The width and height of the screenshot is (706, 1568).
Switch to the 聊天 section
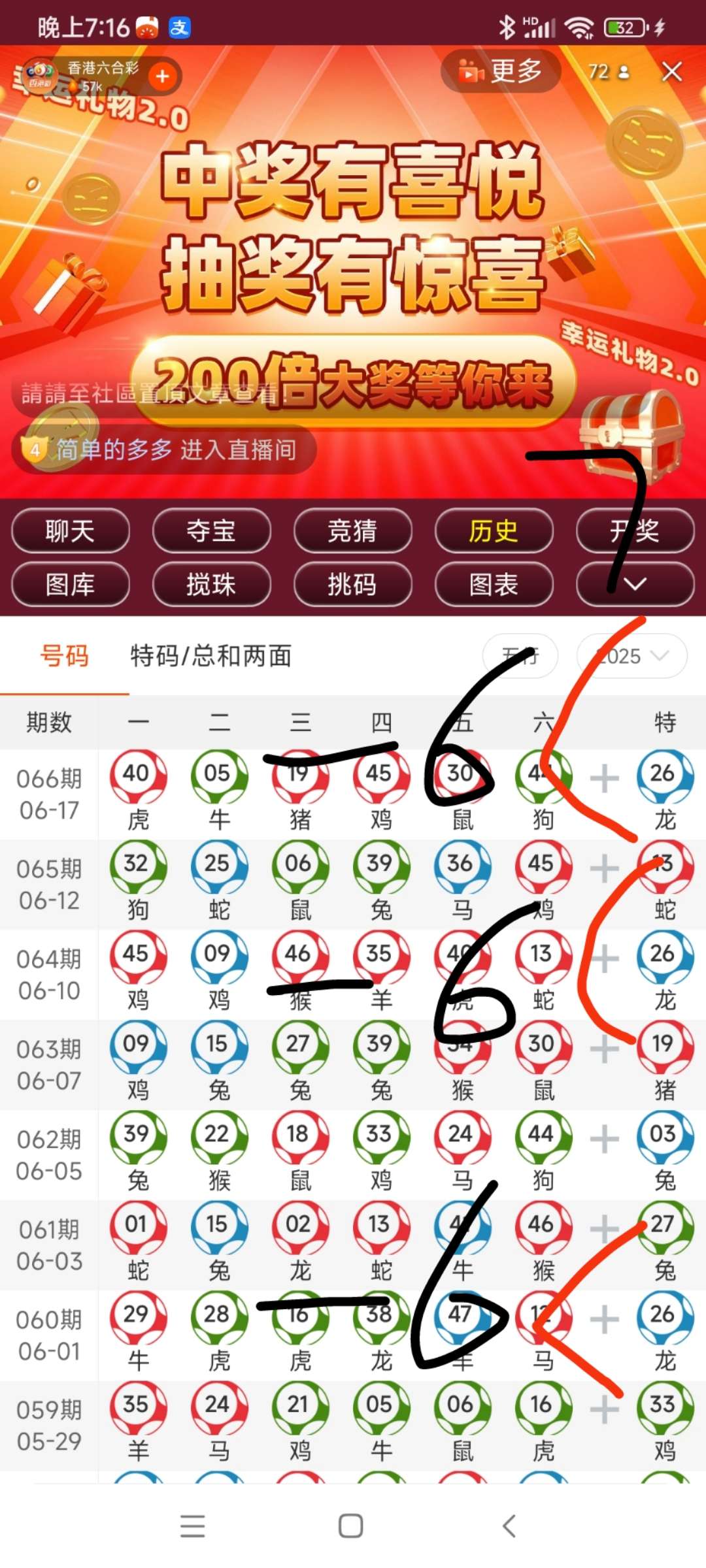70,531
